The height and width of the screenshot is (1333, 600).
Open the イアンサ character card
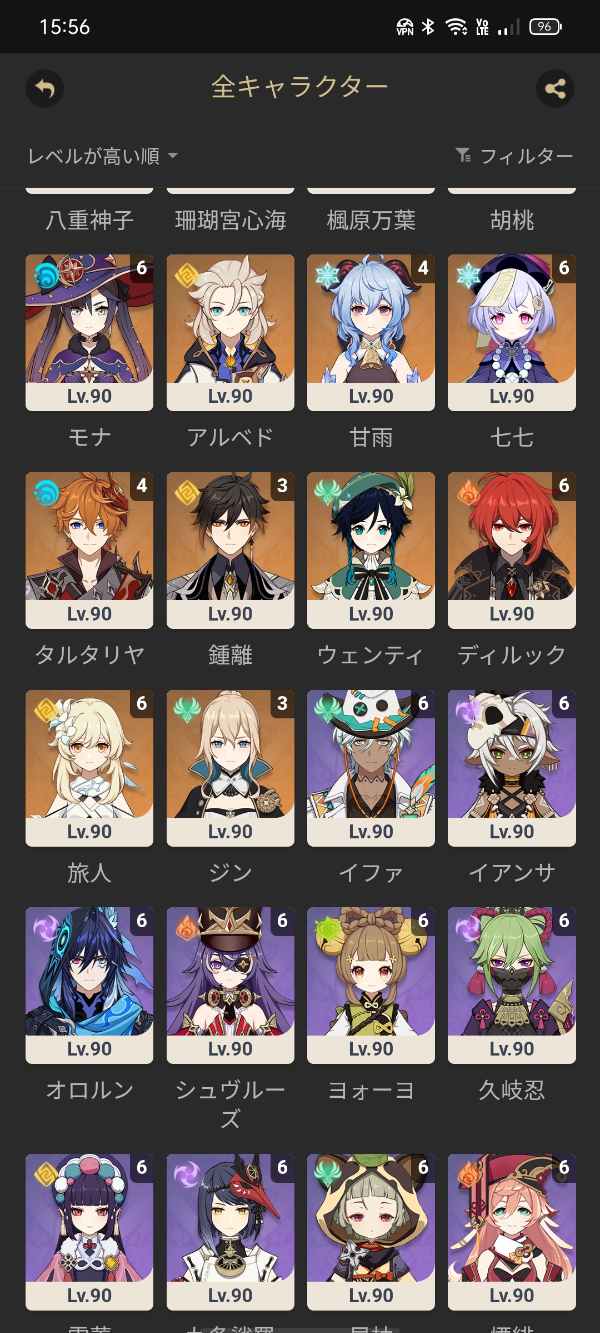[x=512, y=768]
